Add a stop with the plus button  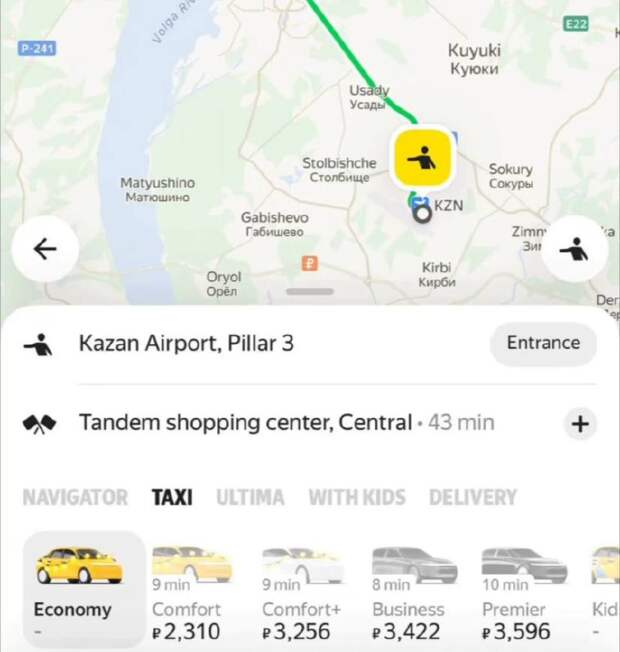579,424
